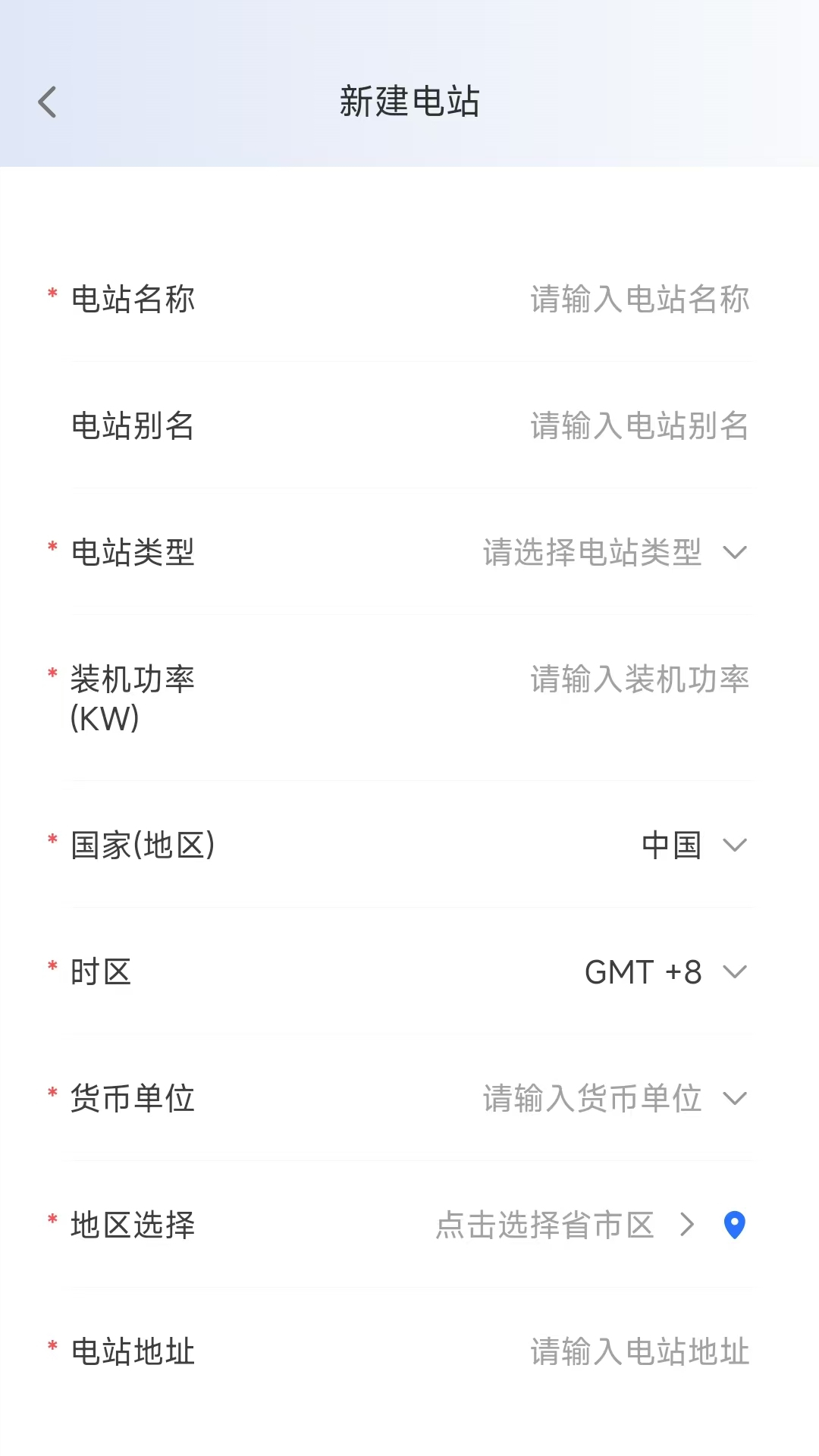Open the 电站类型 dropdown
This screenshot has width=819, height=1456.
click(614, 553)
